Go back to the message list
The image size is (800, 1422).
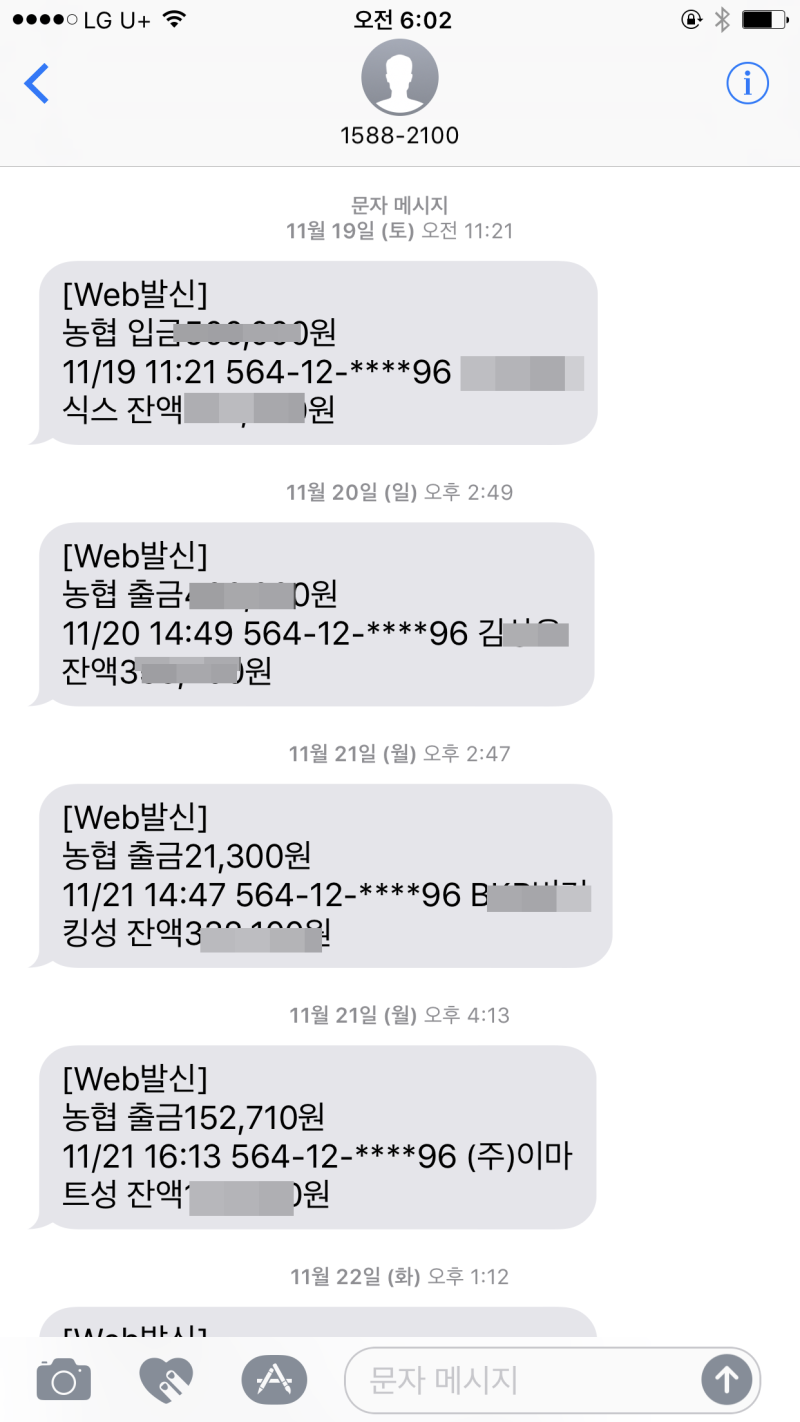click(36, 84)
